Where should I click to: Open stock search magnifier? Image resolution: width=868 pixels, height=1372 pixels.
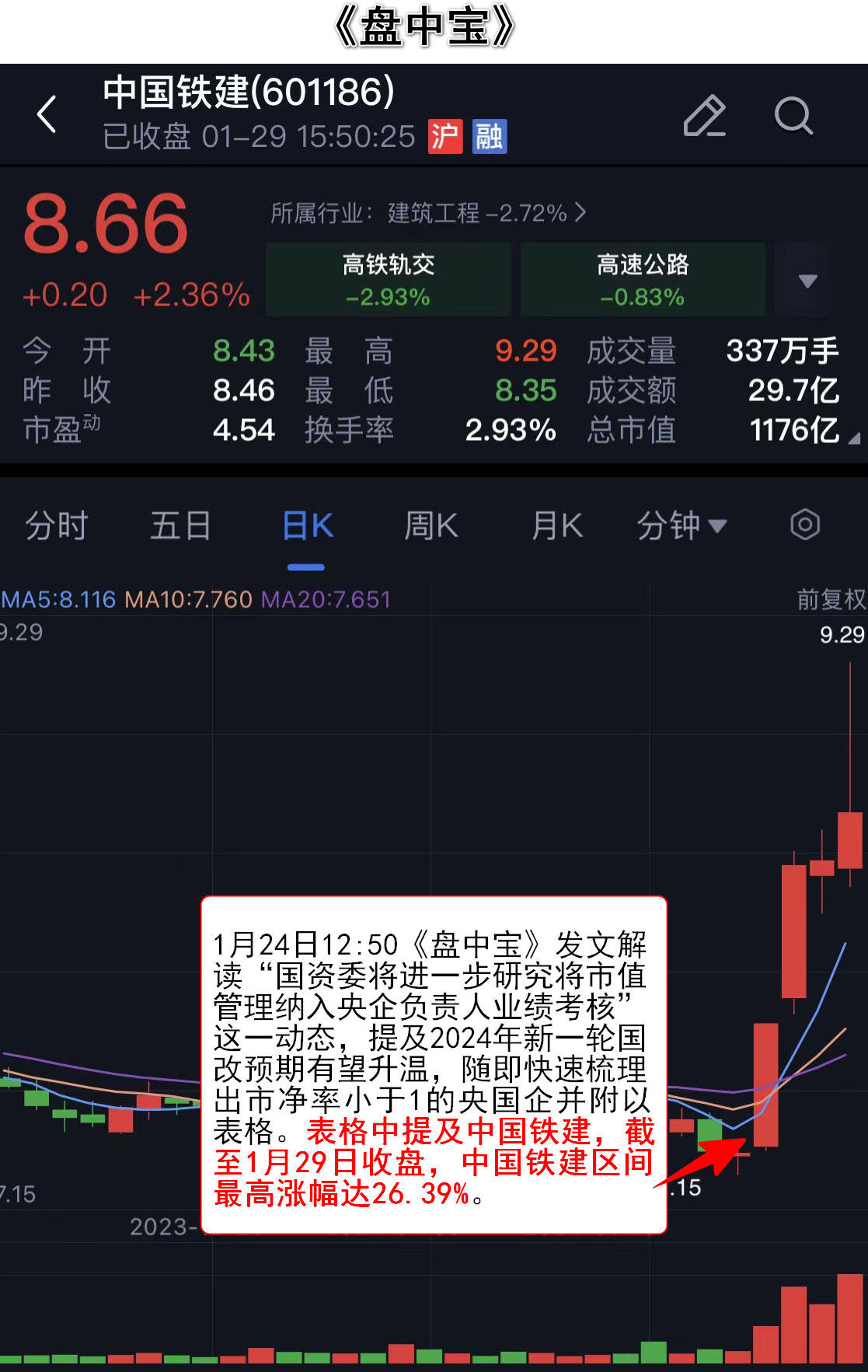[793, 116]
